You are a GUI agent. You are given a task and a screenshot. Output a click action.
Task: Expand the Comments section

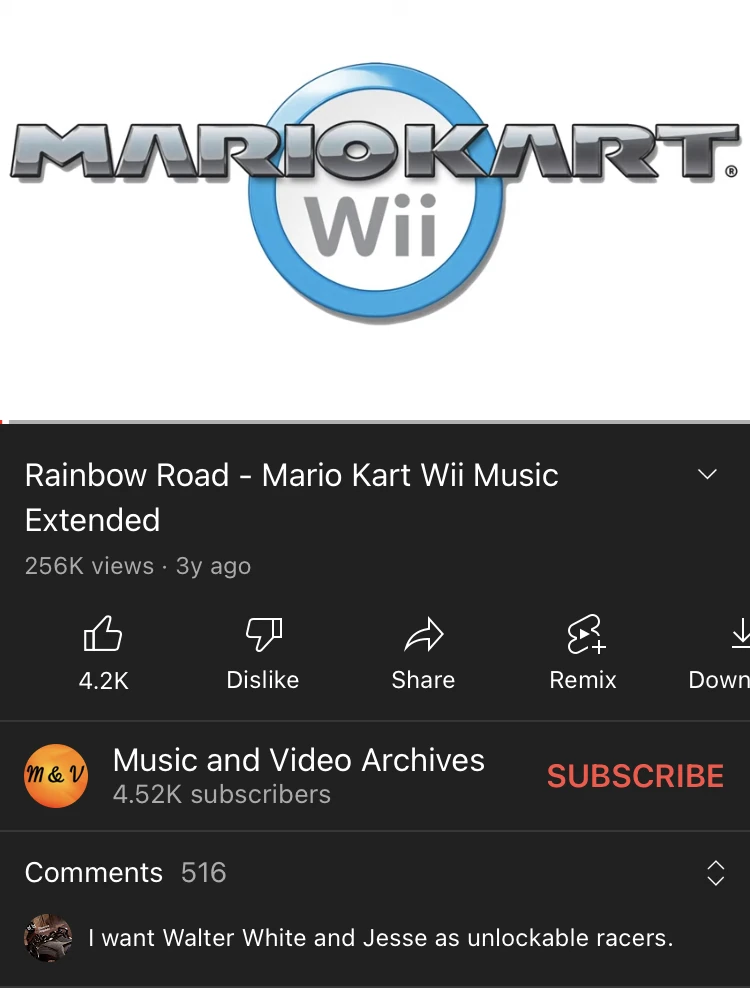click(x=715, y=873)
